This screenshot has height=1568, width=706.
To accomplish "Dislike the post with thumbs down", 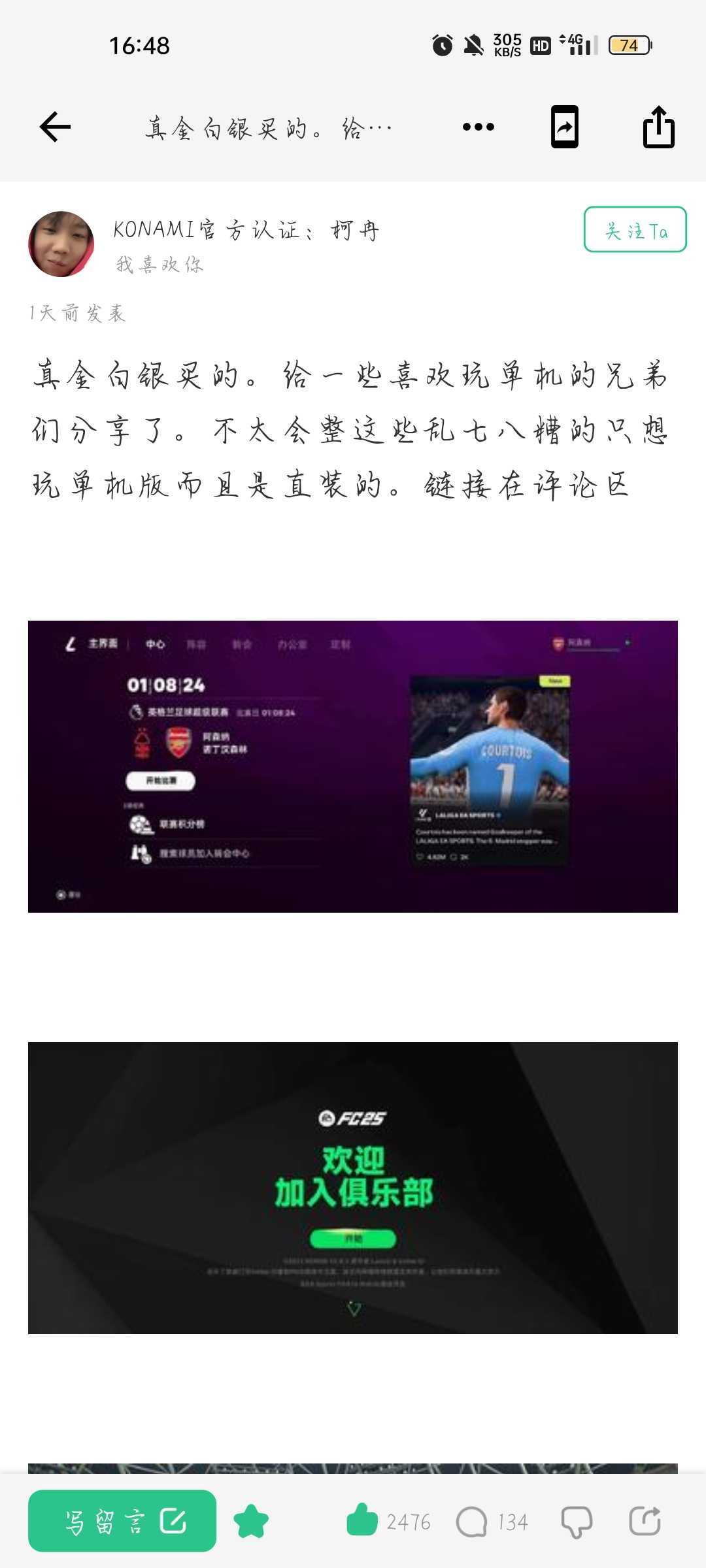I will pos(577,1522).
